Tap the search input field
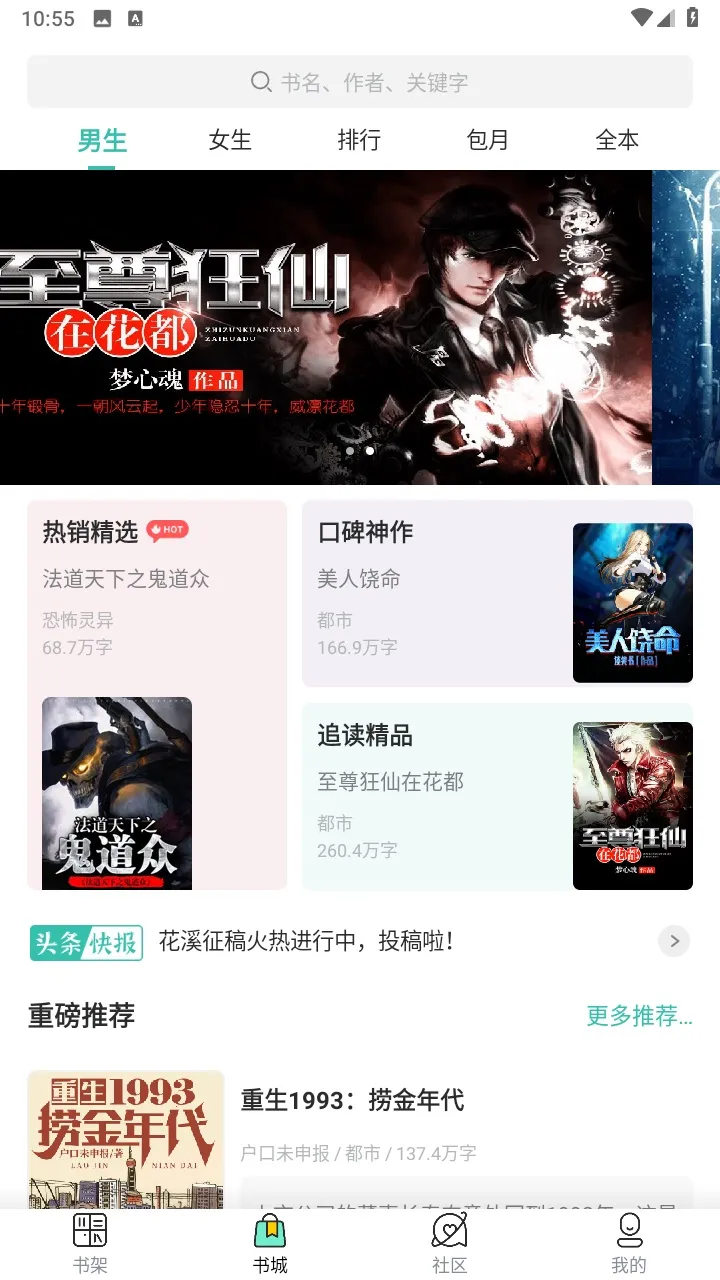This screenshot has height=1280, width=720. (x=400, y=82)
